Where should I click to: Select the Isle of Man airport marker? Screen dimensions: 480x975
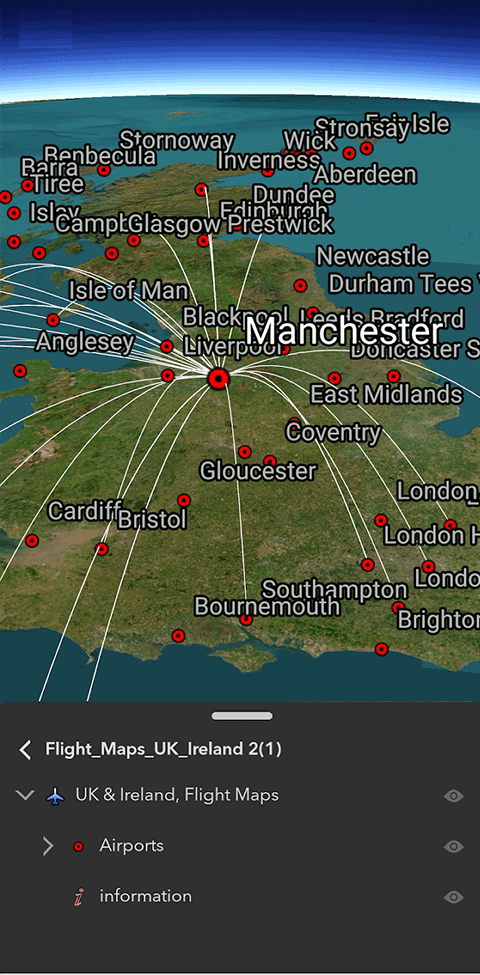(x=53, y=320)
